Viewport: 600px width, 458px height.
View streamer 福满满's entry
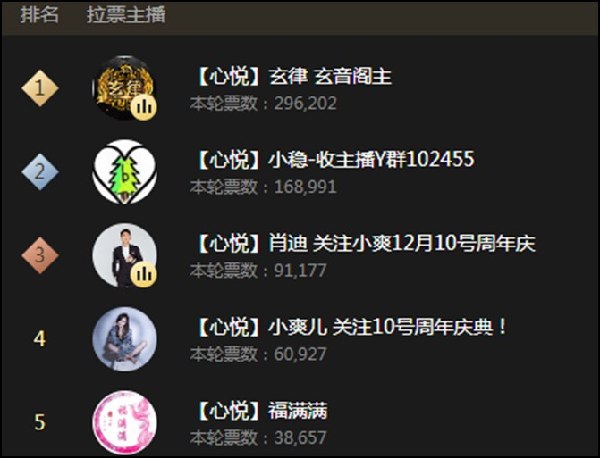click(x=258, y=411)
